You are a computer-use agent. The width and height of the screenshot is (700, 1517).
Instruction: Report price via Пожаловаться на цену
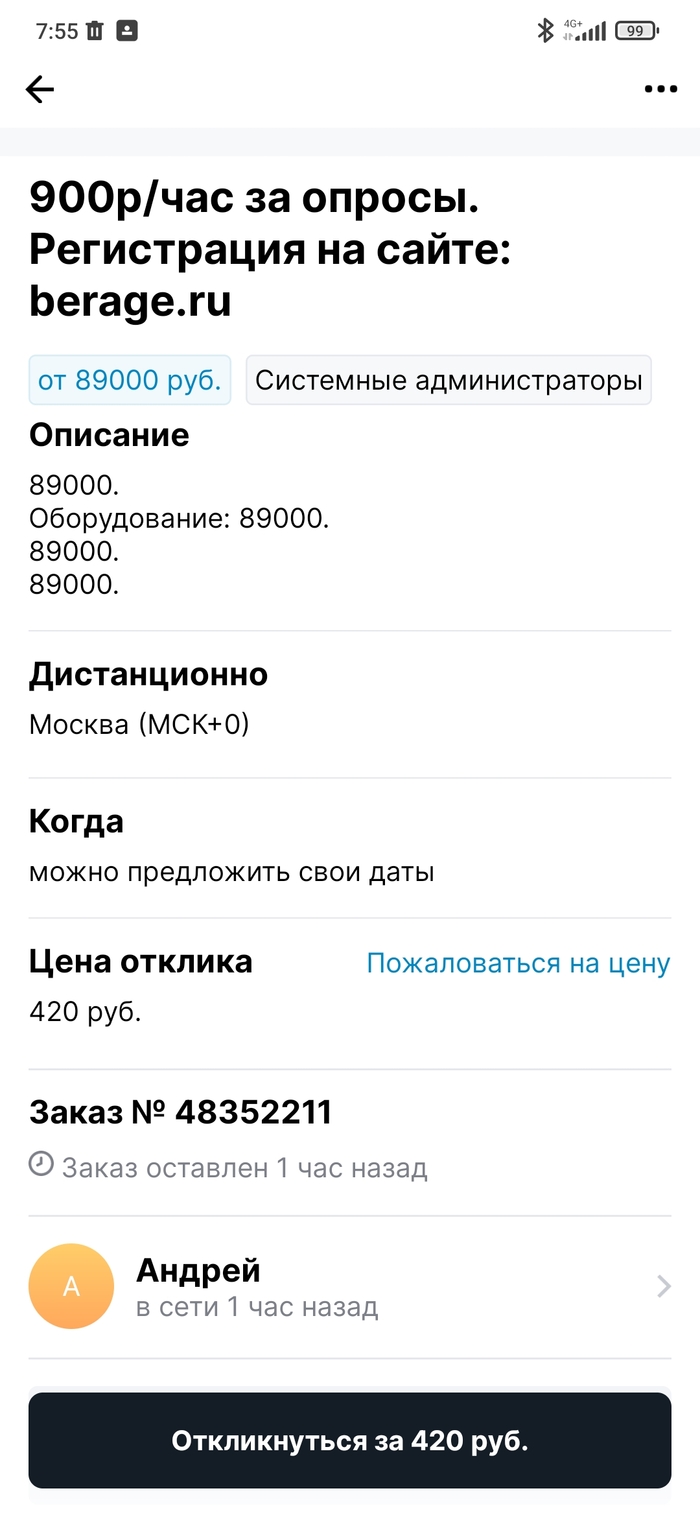518,963
